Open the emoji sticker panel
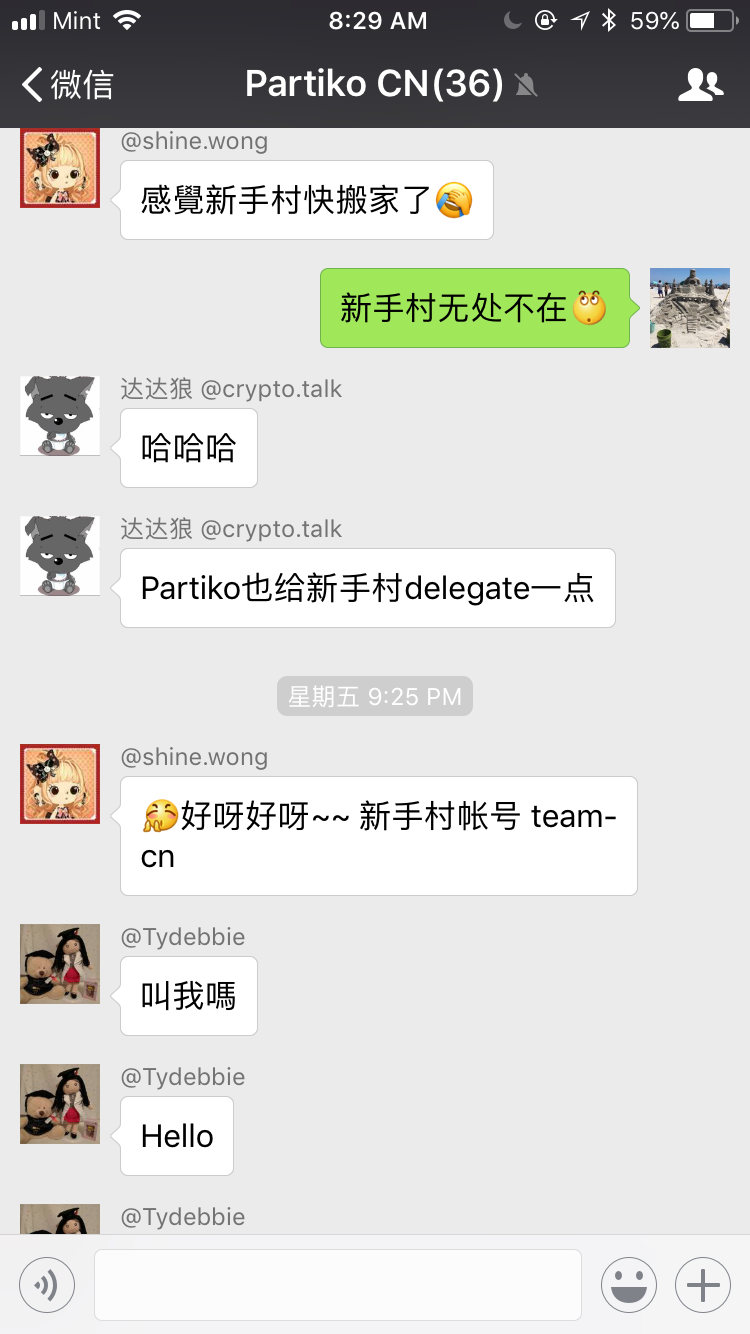The width and height of the screenshot is (750, 1334). point(629,1284)
